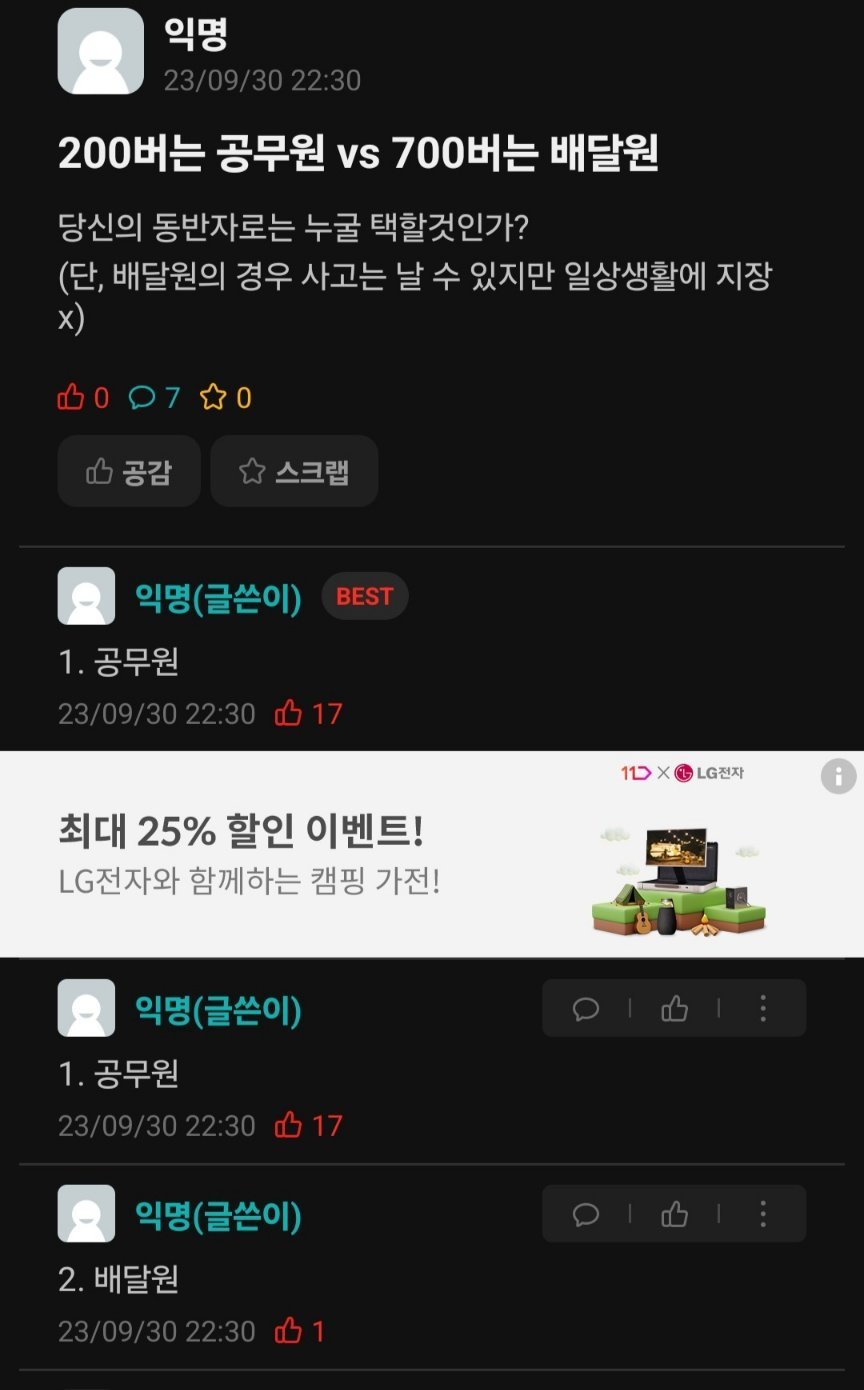The width and height of the screenshot is (864, 1390).
Task: Tap the 공감 like button
Action: [x=129, y=471]
